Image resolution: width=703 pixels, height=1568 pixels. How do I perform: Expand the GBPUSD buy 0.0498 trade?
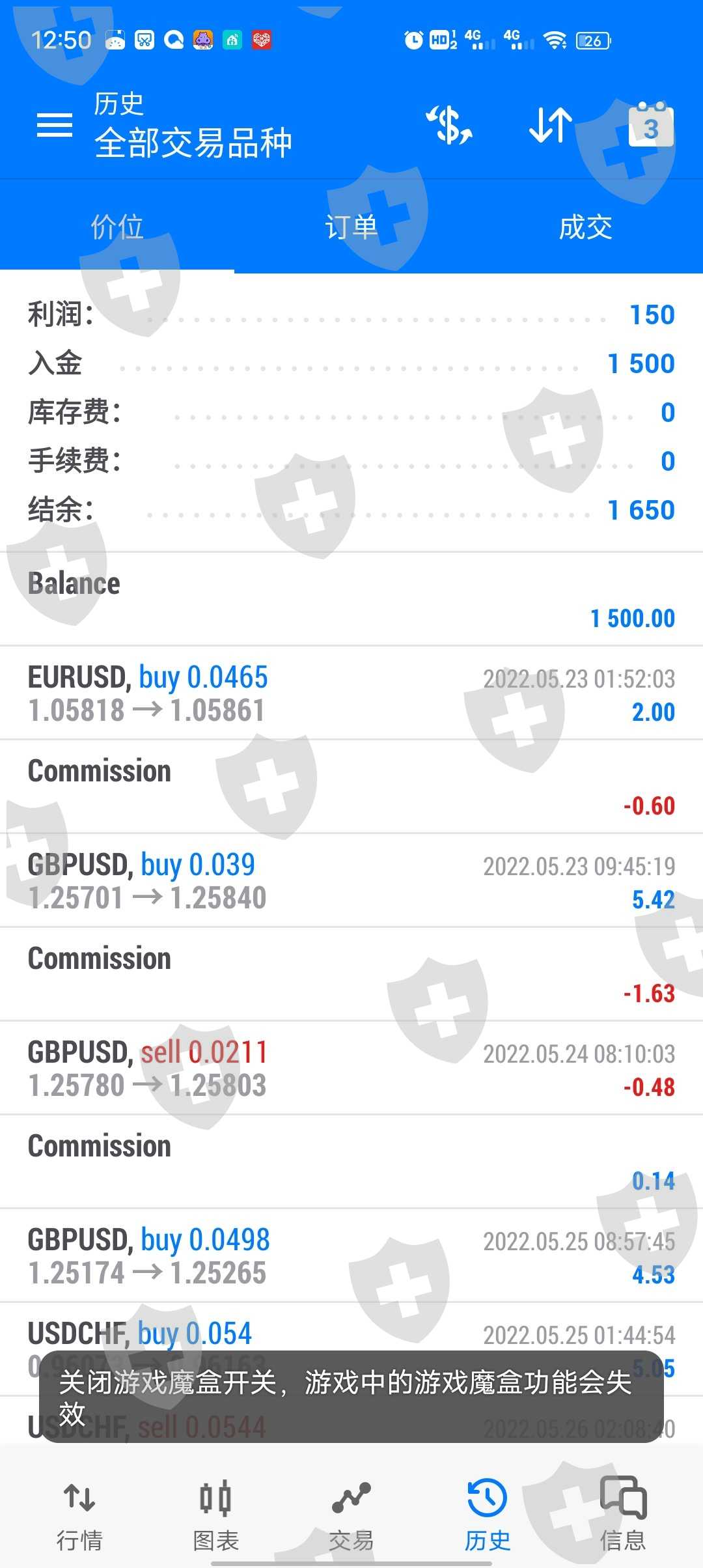click(x=351, y=1256)
